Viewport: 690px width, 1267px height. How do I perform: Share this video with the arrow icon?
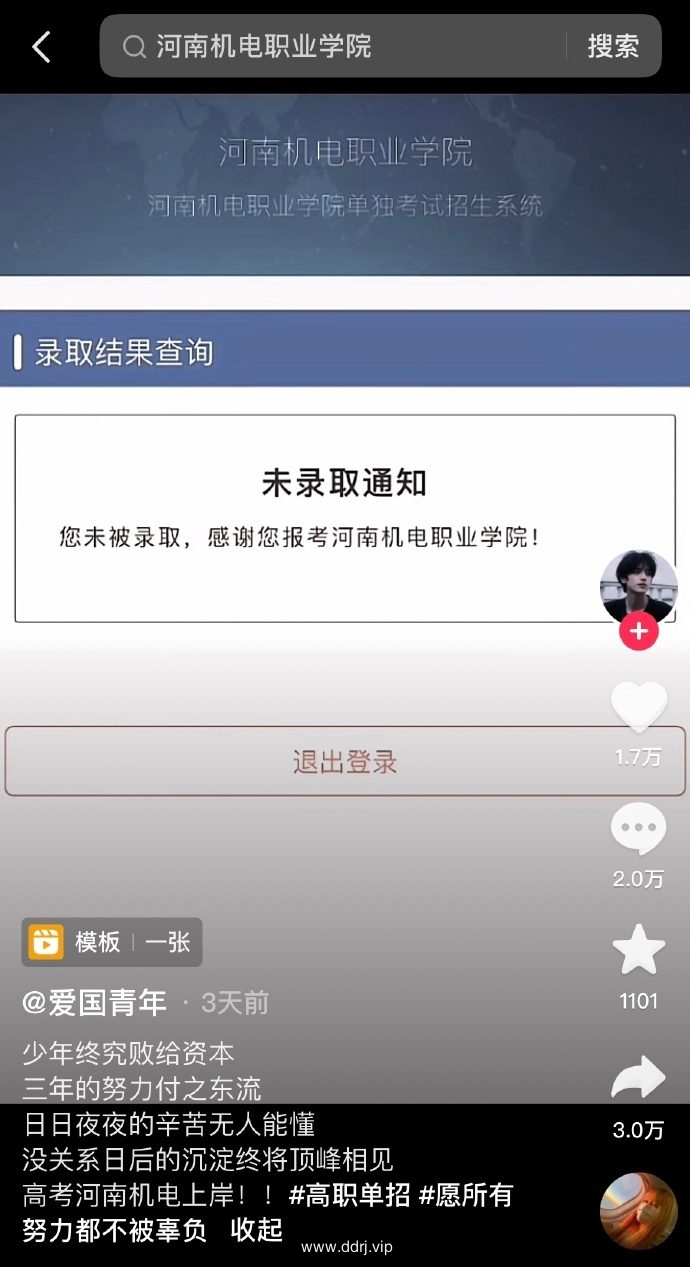point(638,1079)
